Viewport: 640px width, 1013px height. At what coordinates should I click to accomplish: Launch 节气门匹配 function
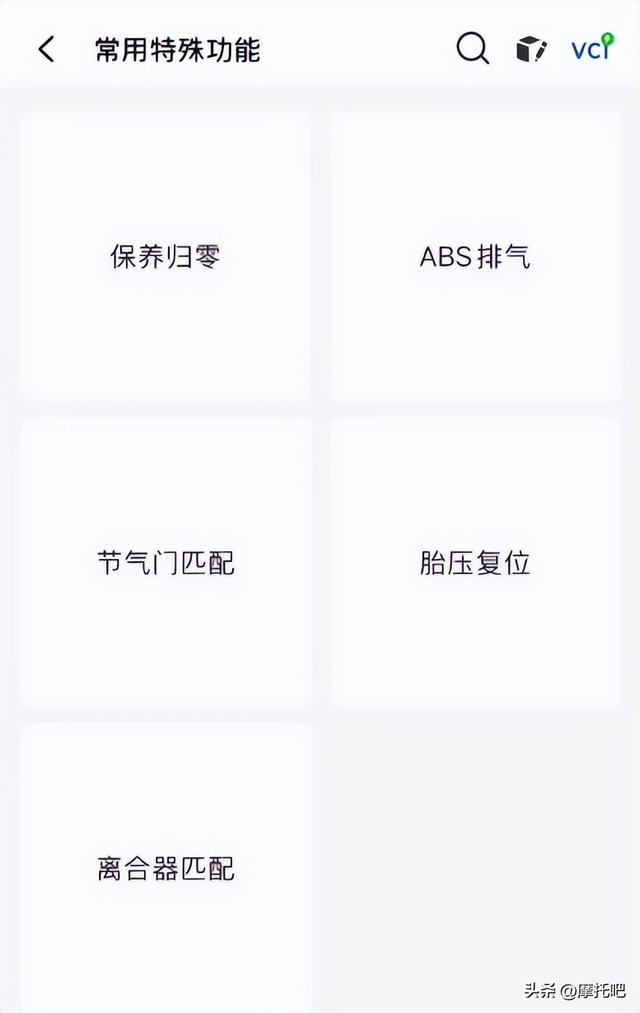pos(166,562)
